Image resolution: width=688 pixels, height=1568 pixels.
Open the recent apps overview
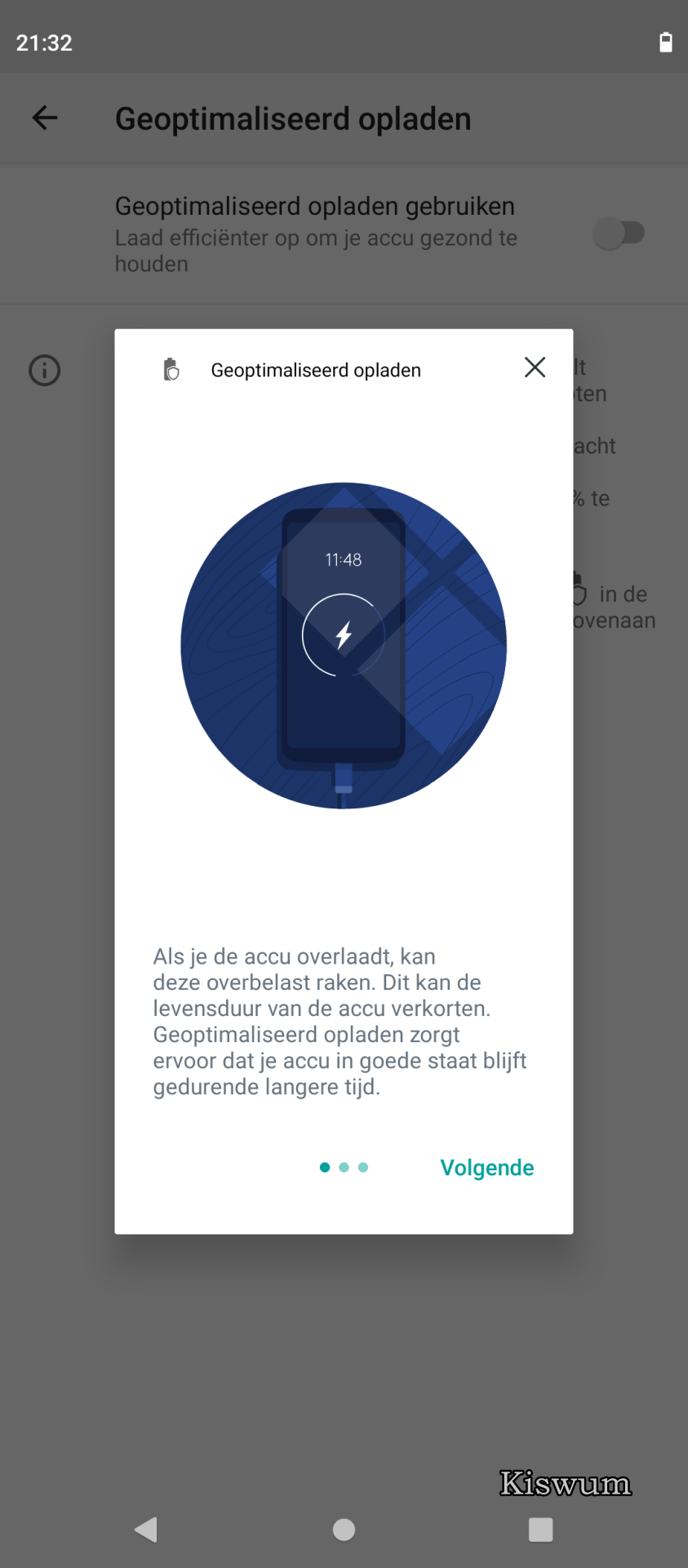[540, 1530]
